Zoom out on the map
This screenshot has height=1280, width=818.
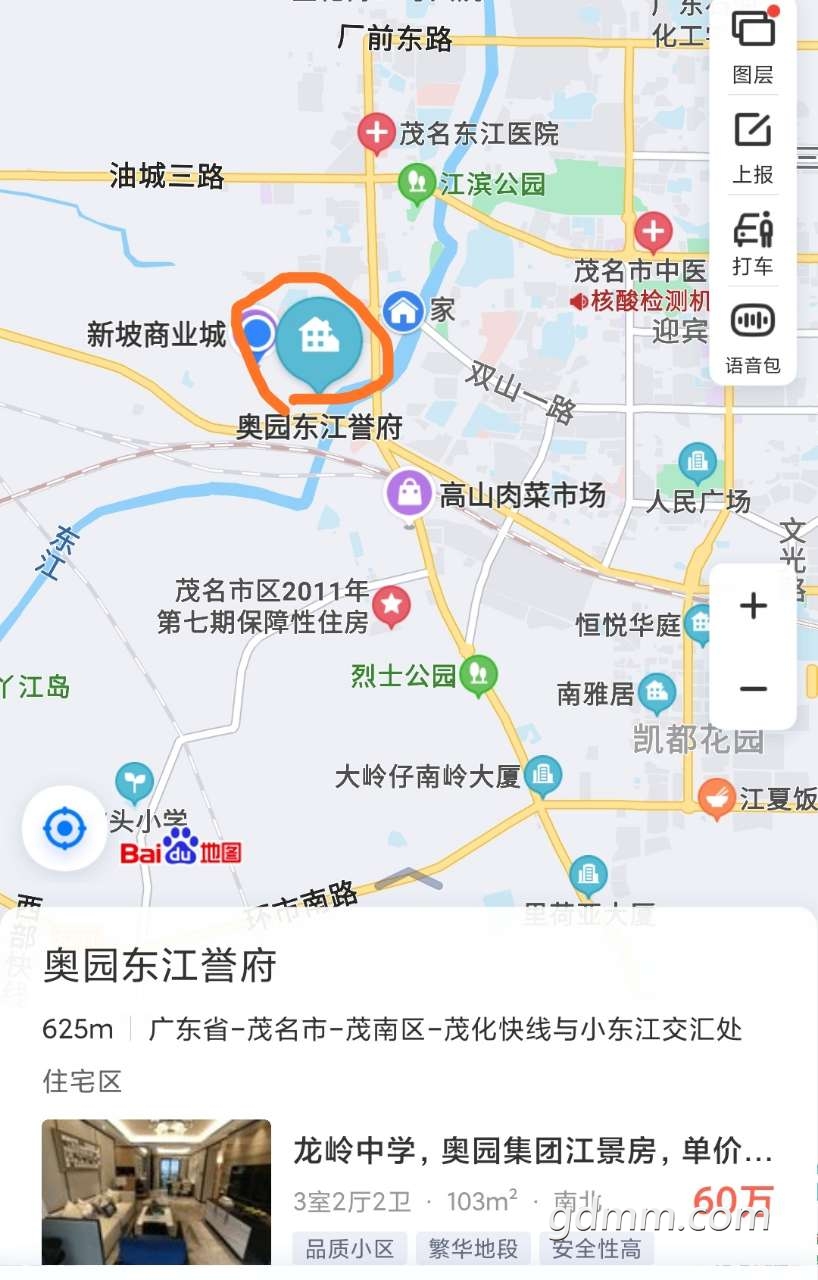pyautogui.click(x=753, y=689)
